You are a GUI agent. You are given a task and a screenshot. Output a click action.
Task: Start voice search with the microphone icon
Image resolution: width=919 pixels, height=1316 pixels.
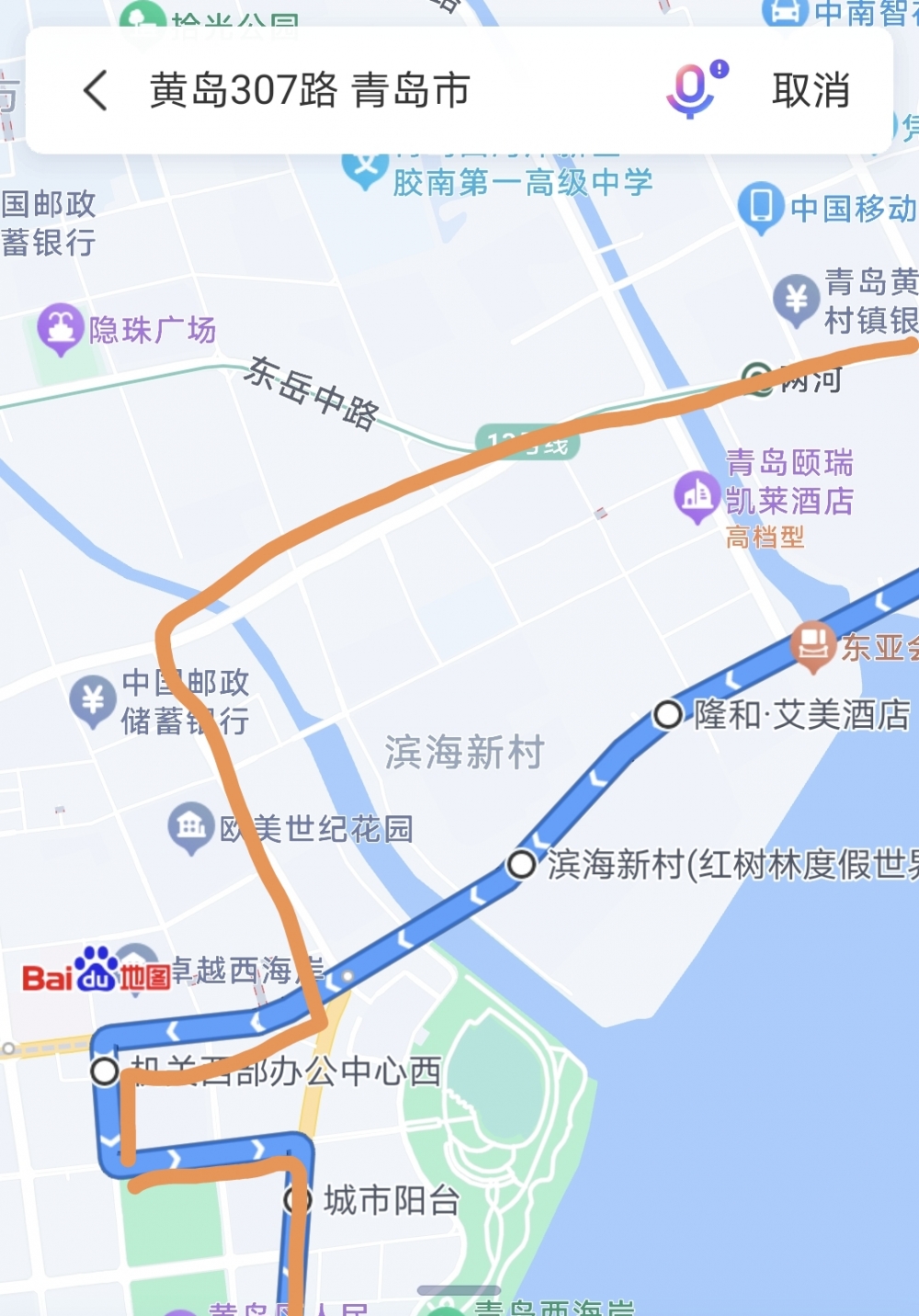692,89
